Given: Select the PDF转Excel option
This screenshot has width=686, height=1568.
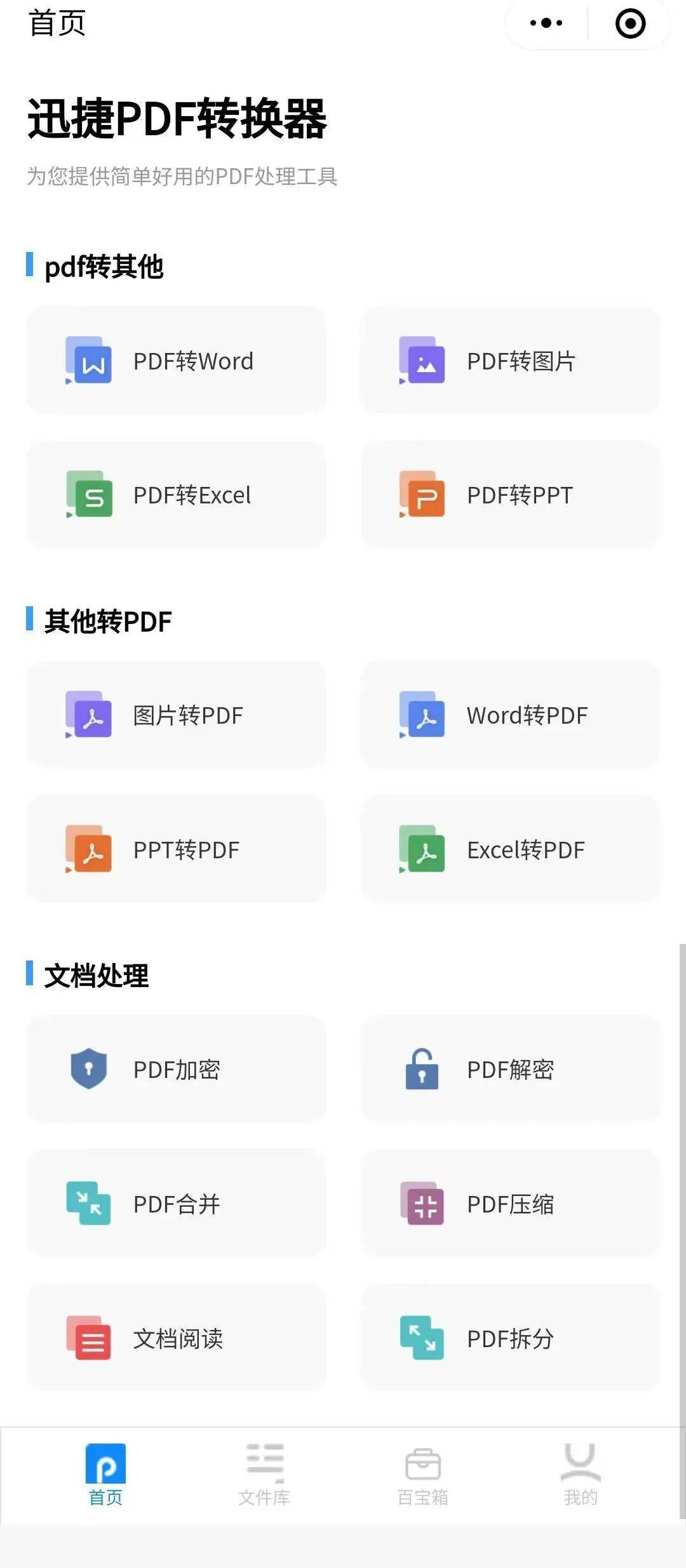Looking at the screenshot, I should 176,495.
